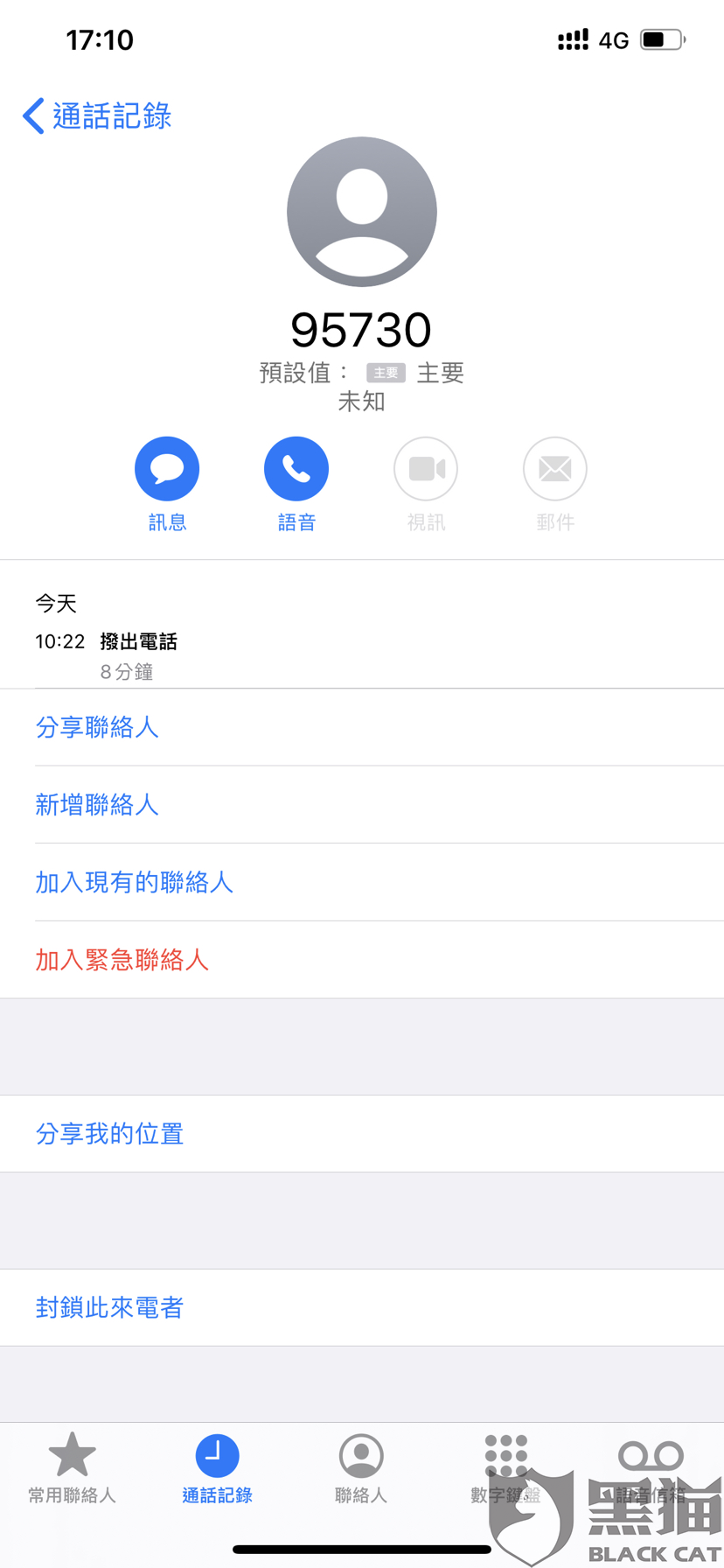Tap 分享聯絡人

362,727
